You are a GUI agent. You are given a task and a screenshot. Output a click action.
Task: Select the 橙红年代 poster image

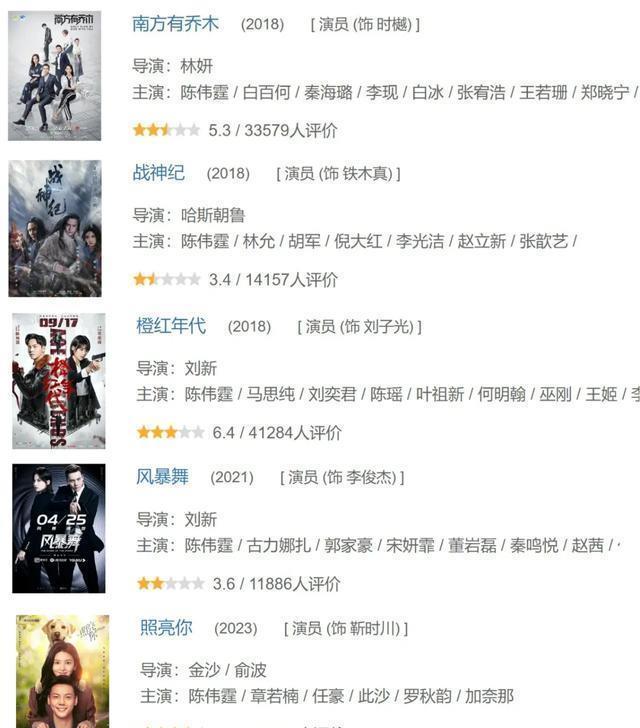click(58, 381)
